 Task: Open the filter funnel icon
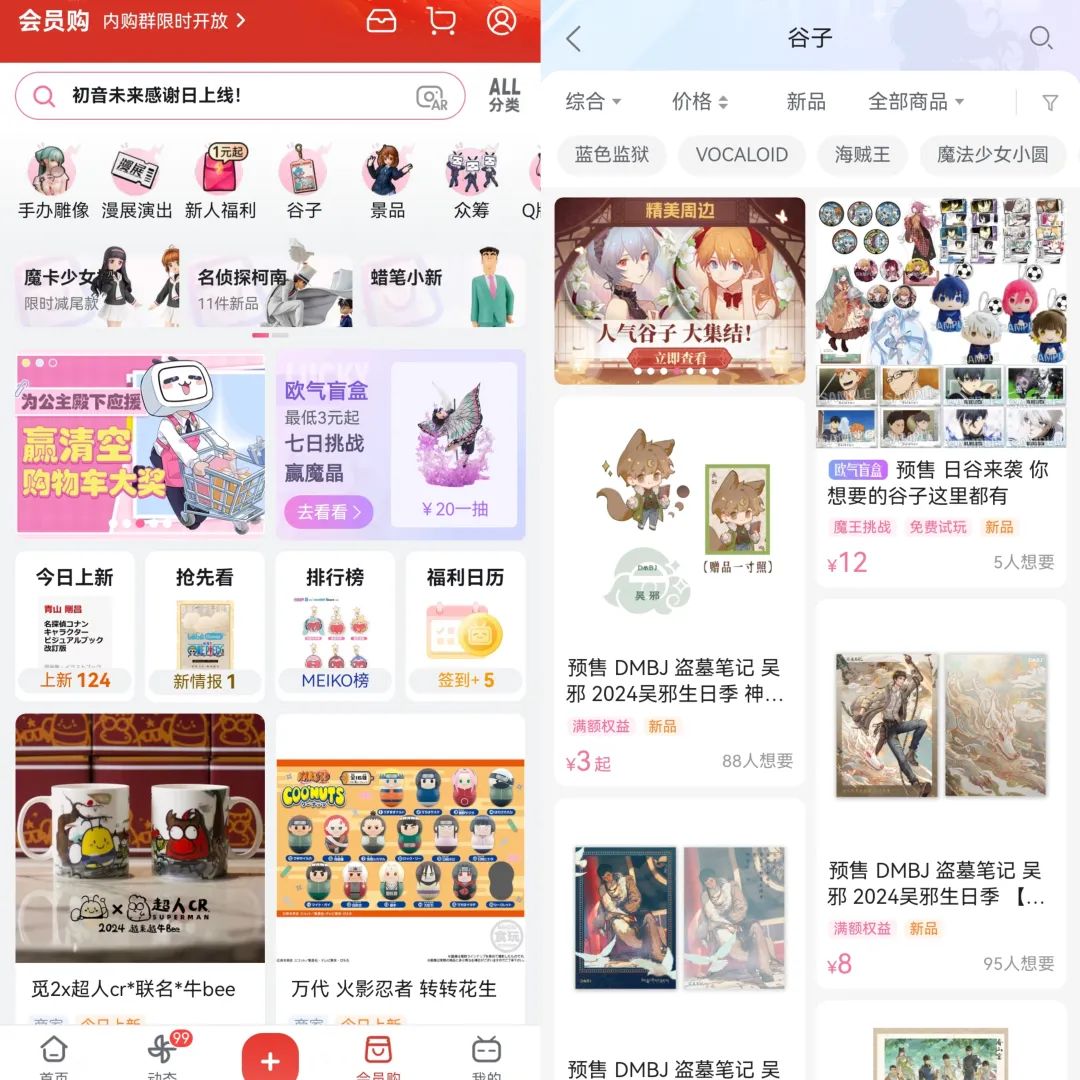click(1049, 103)
